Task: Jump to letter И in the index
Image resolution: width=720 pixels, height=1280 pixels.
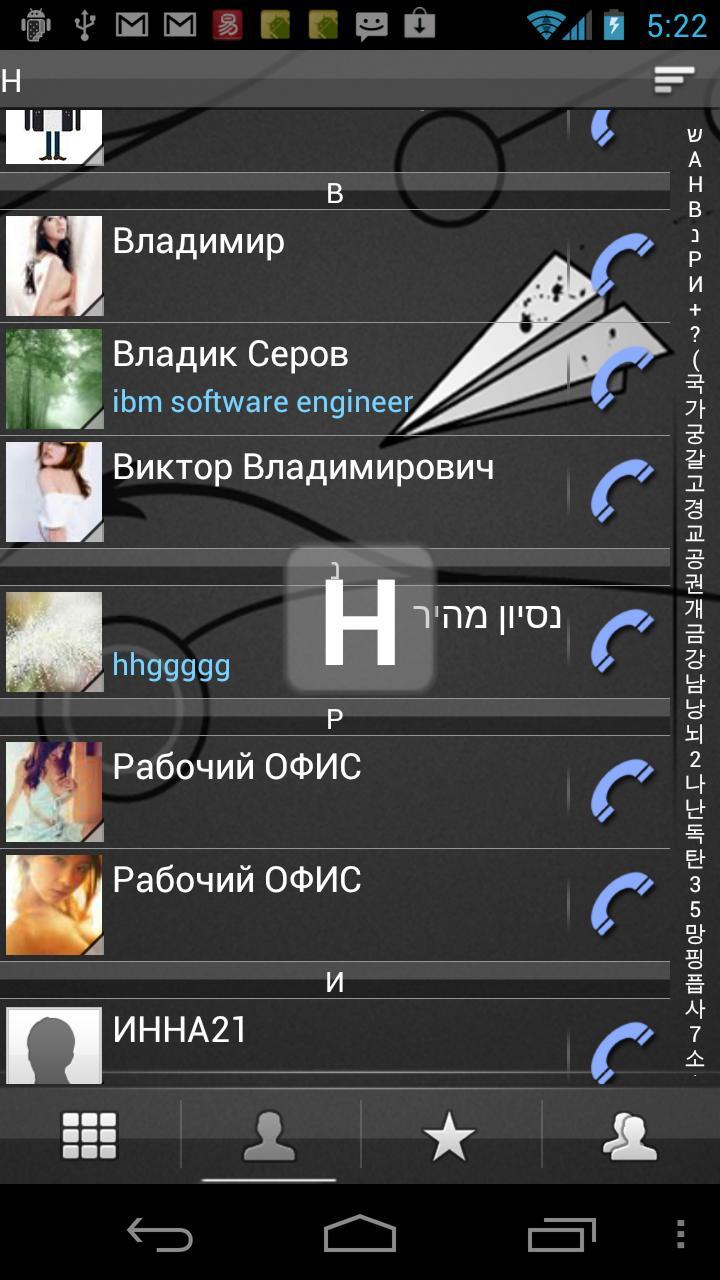Action: [x=695, y=284]
